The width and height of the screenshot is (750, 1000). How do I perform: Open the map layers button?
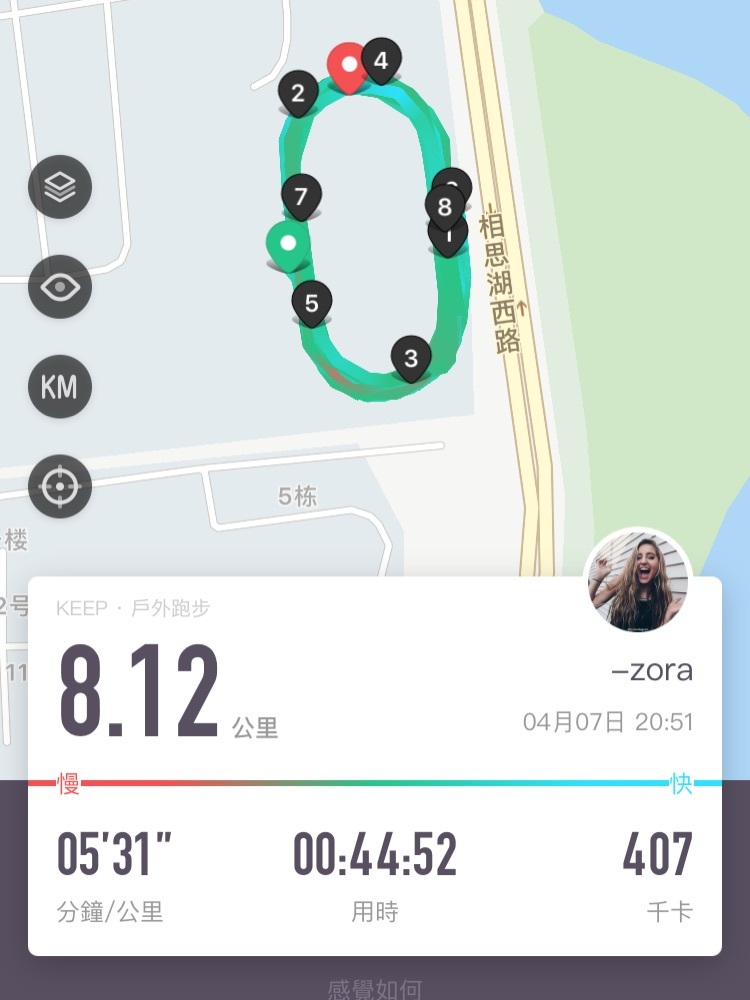(x=60, y=187)
